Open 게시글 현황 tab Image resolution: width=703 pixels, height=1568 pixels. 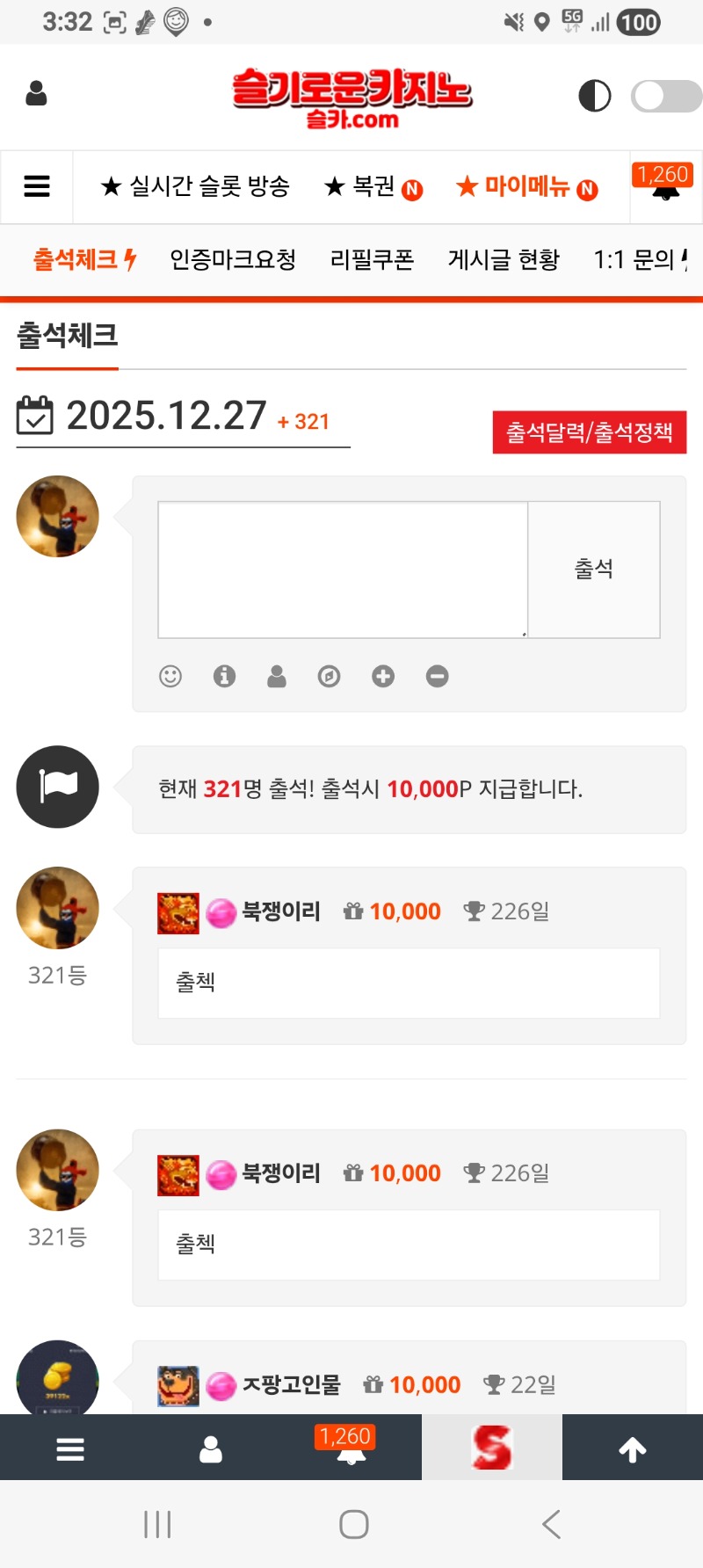click(504, 259)
